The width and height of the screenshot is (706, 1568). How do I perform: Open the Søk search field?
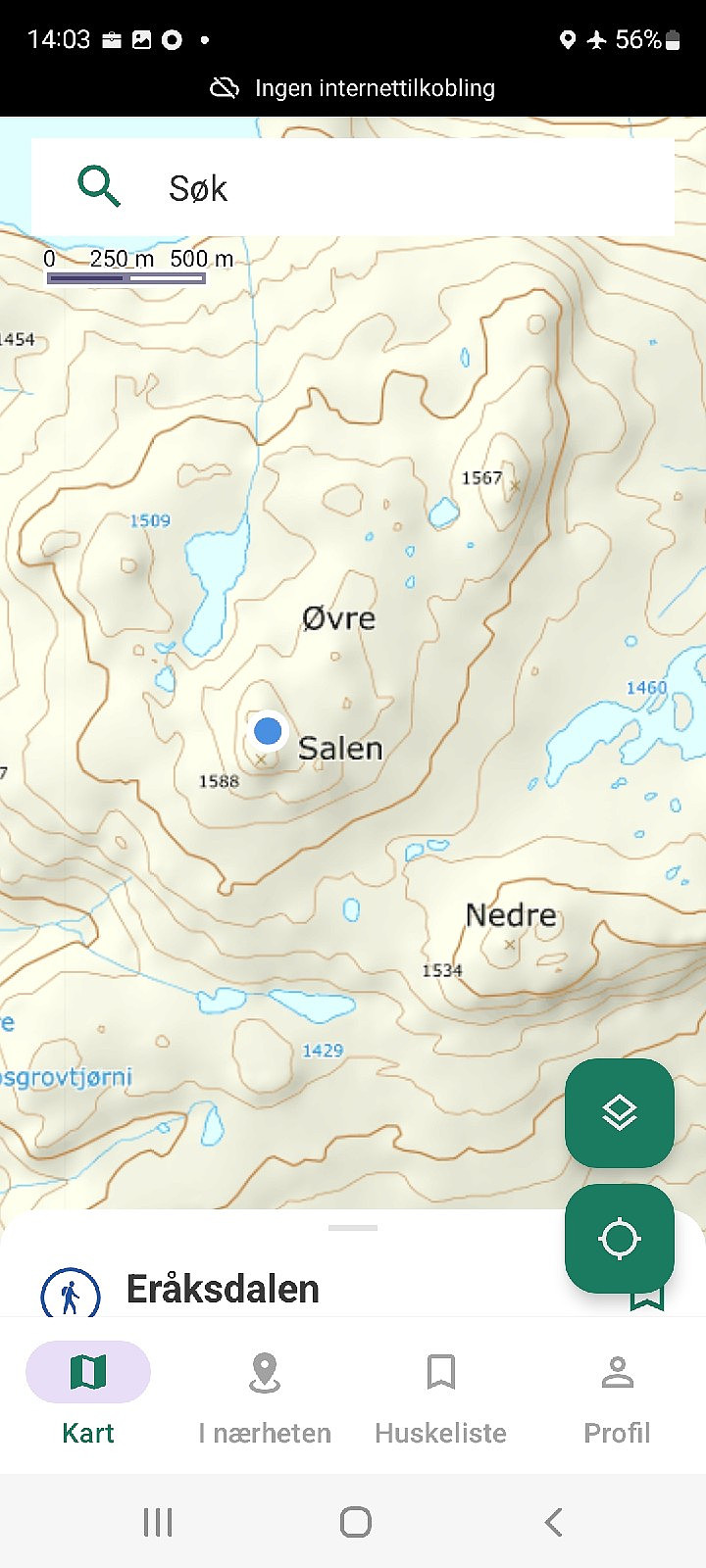pyautogui.click(x=353, y=186)
